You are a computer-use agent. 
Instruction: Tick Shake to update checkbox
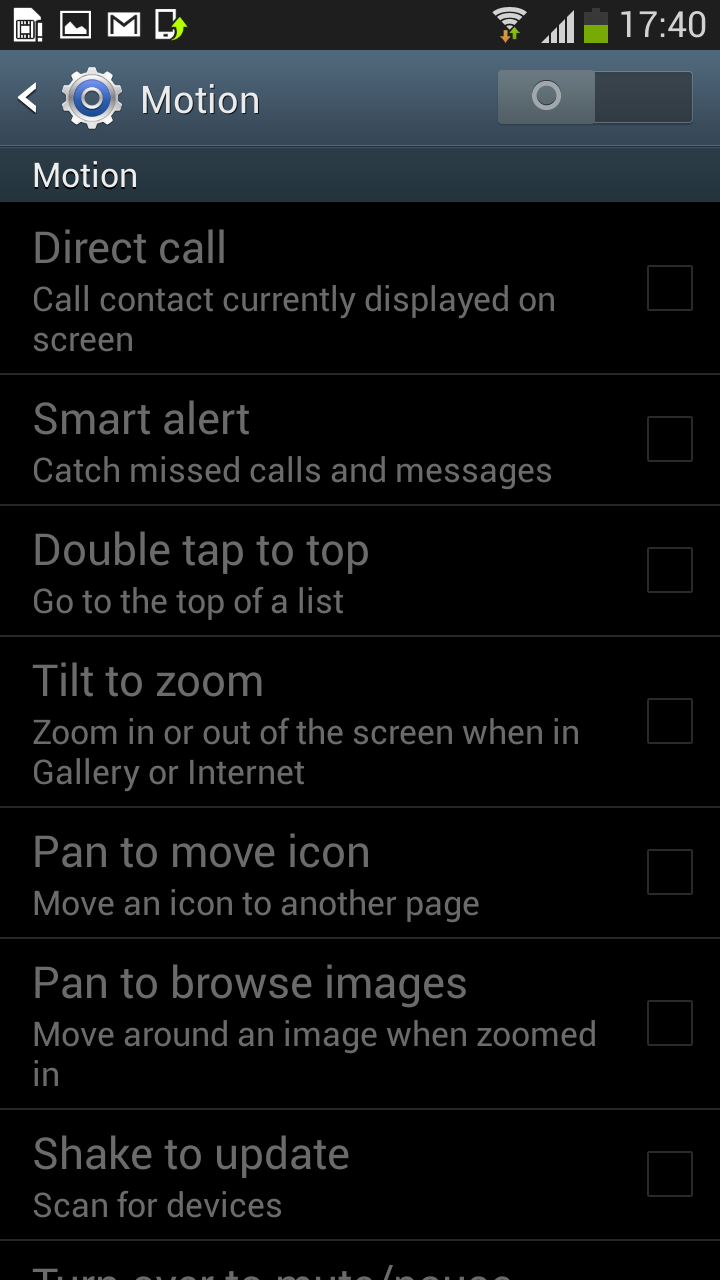click(x=669, y=1174)
